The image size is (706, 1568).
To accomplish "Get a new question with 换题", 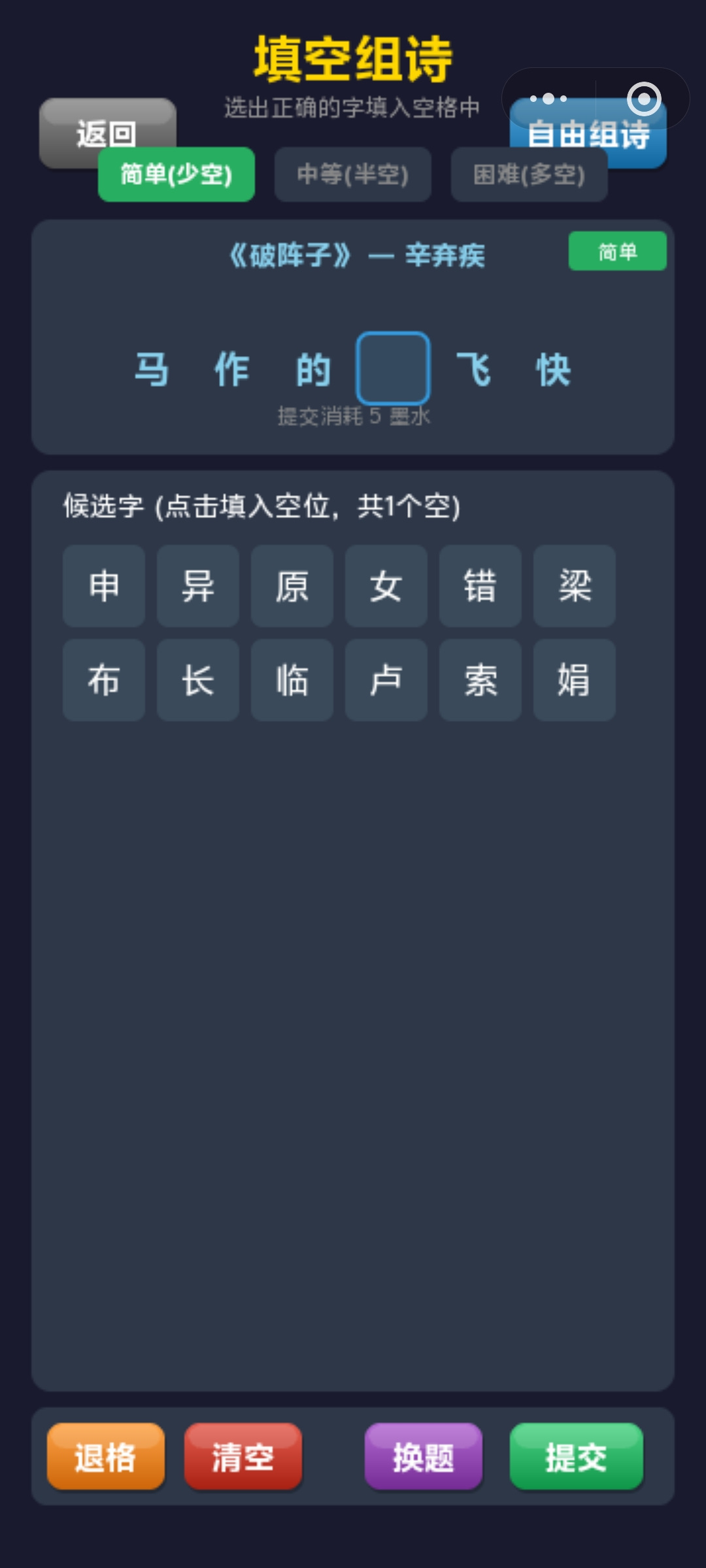I will point(424,1456).
